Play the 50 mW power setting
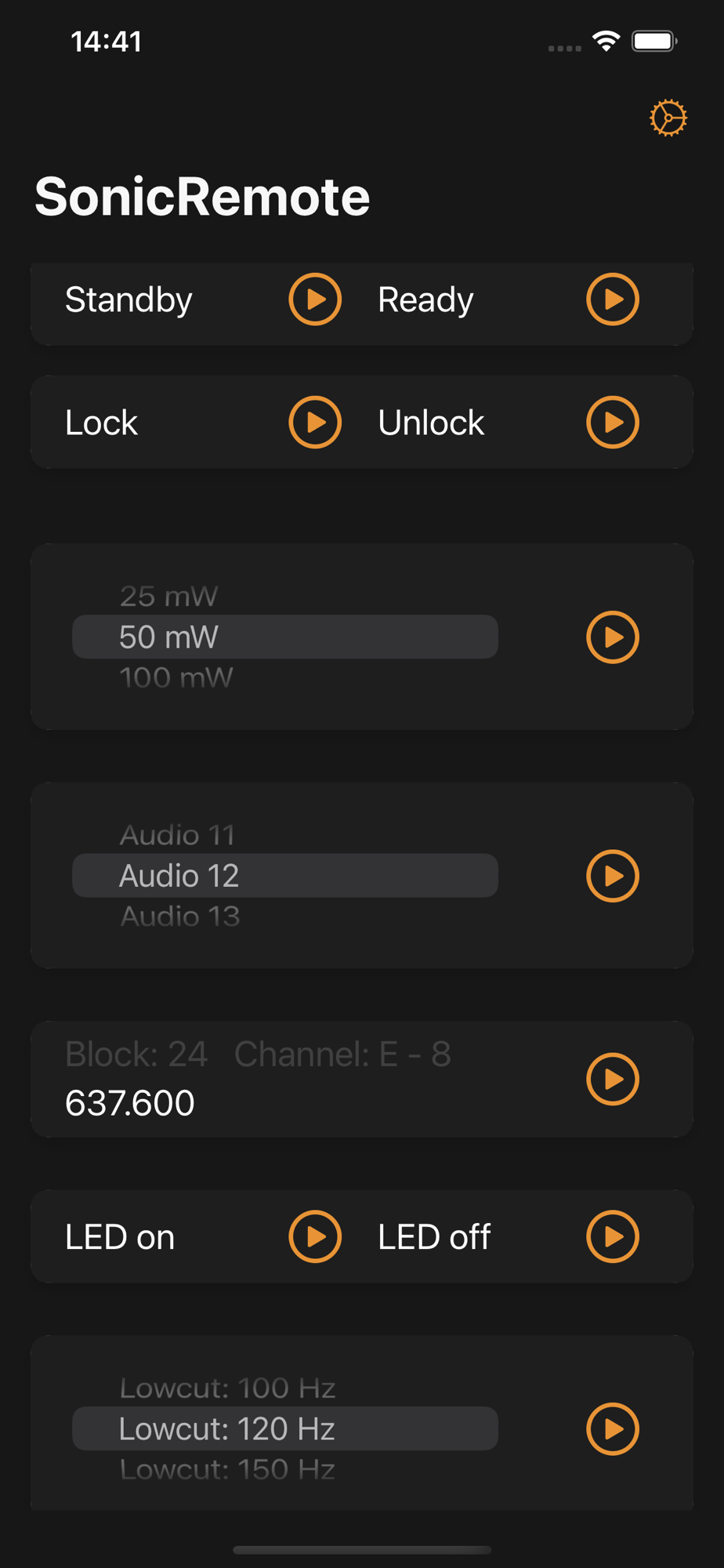724x1568 pixels. pos(613,637)
